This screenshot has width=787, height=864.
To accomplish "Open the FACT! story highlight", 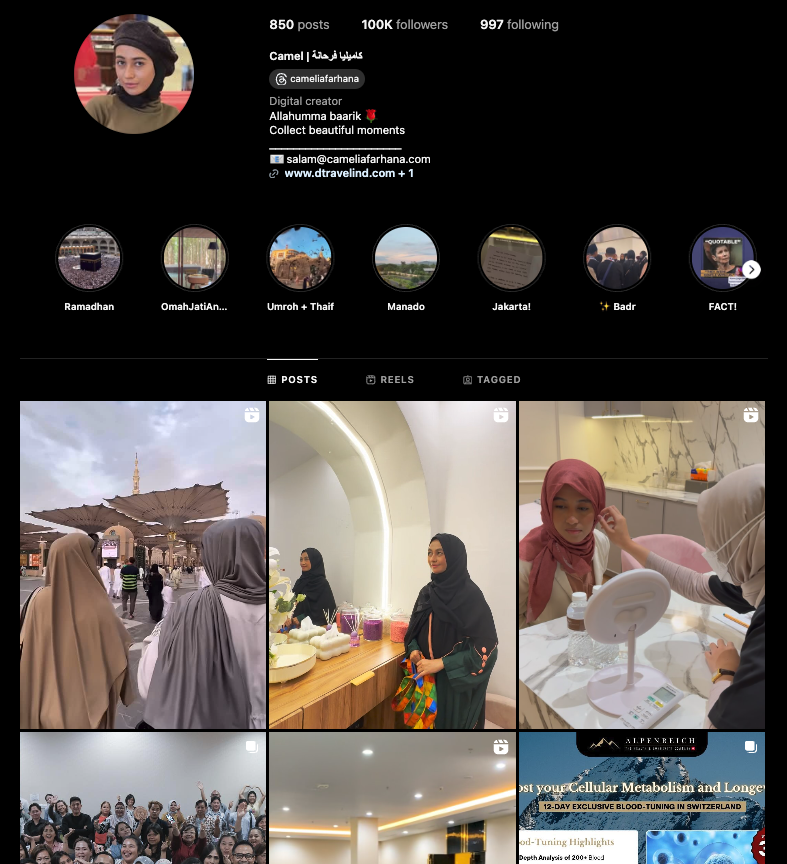I will point(722,258).
